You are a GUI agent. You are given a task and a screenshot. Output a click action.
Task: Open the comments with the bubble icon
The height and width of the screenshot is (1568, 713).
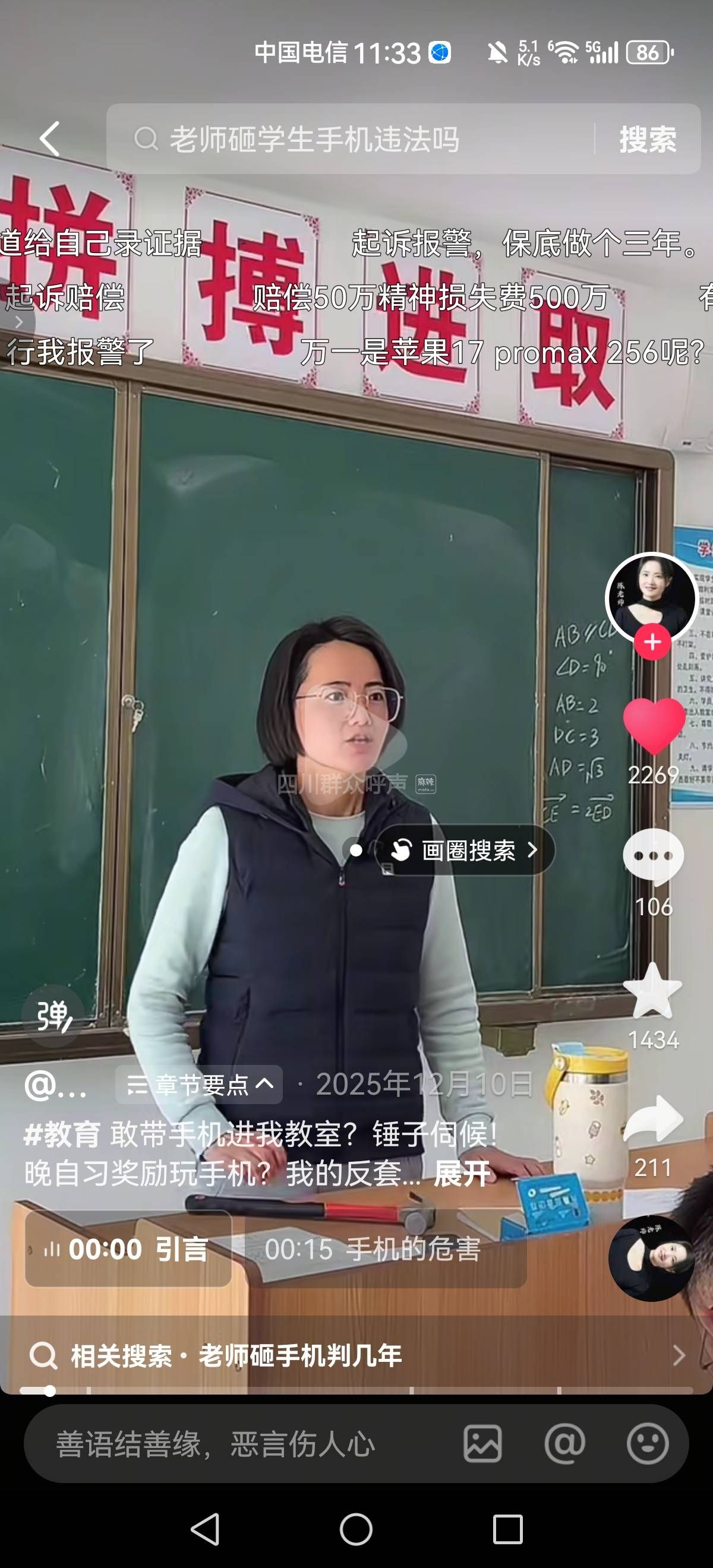coord(653,856)
